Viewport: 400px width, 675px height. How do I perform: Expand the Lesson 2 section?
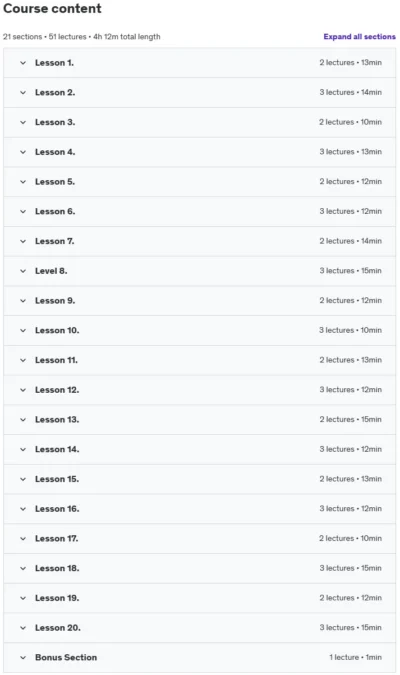pyautogui.click(x=200, y=93)
